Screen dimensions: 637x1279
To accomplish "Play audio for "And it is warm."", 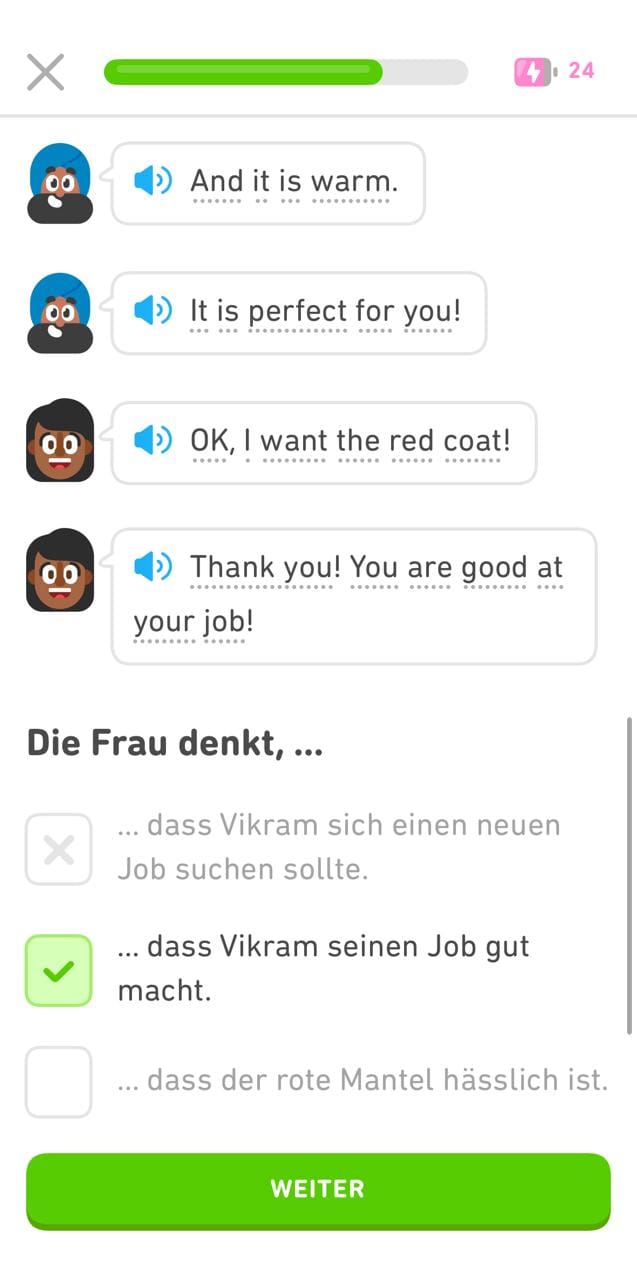I will pyautogui.click(x=153, y=181).
